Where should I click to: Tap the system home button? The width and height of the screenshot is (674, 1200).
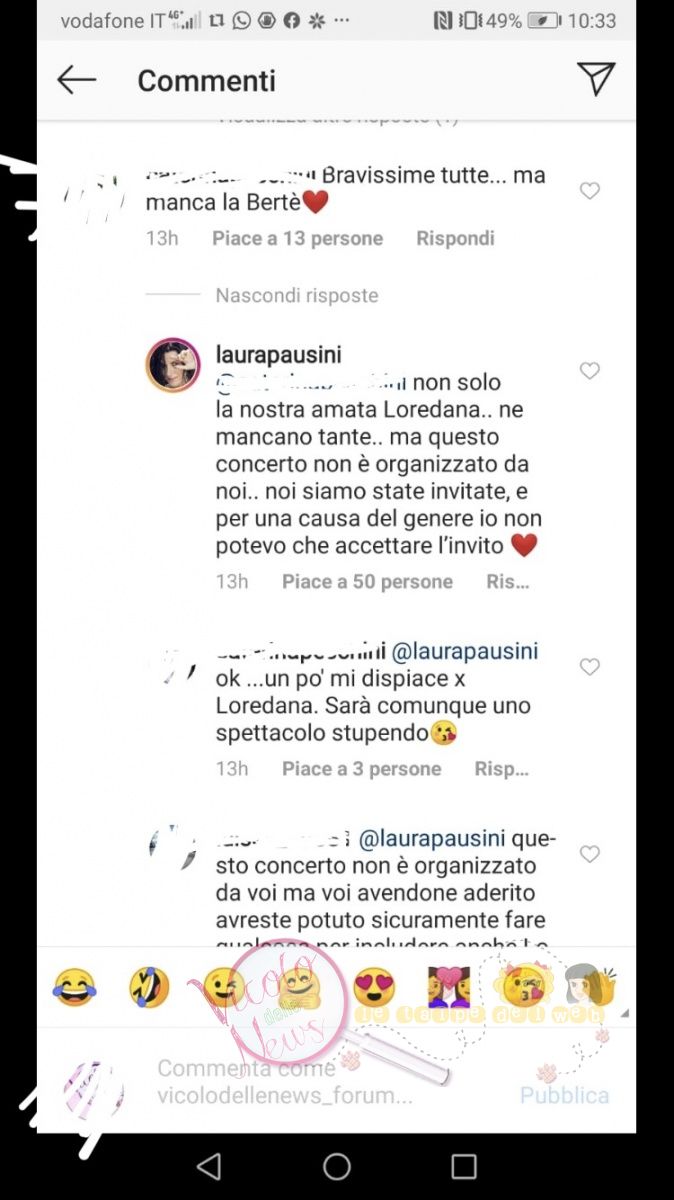pyautogui.click(x=337, y=1166)
